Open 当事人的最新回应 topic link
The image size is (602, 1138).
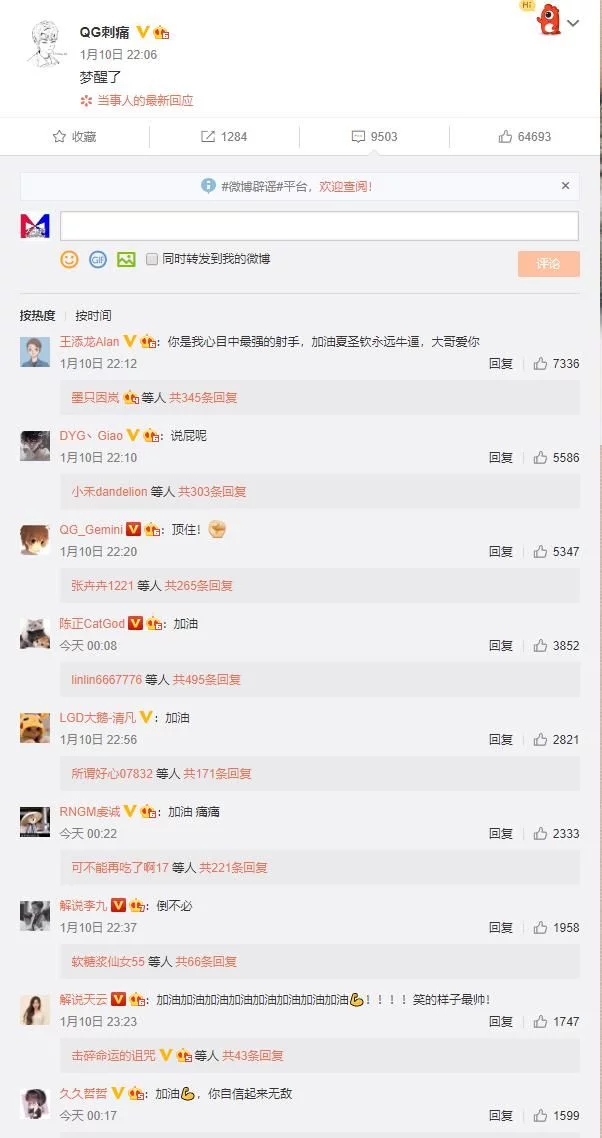(145, 101)
